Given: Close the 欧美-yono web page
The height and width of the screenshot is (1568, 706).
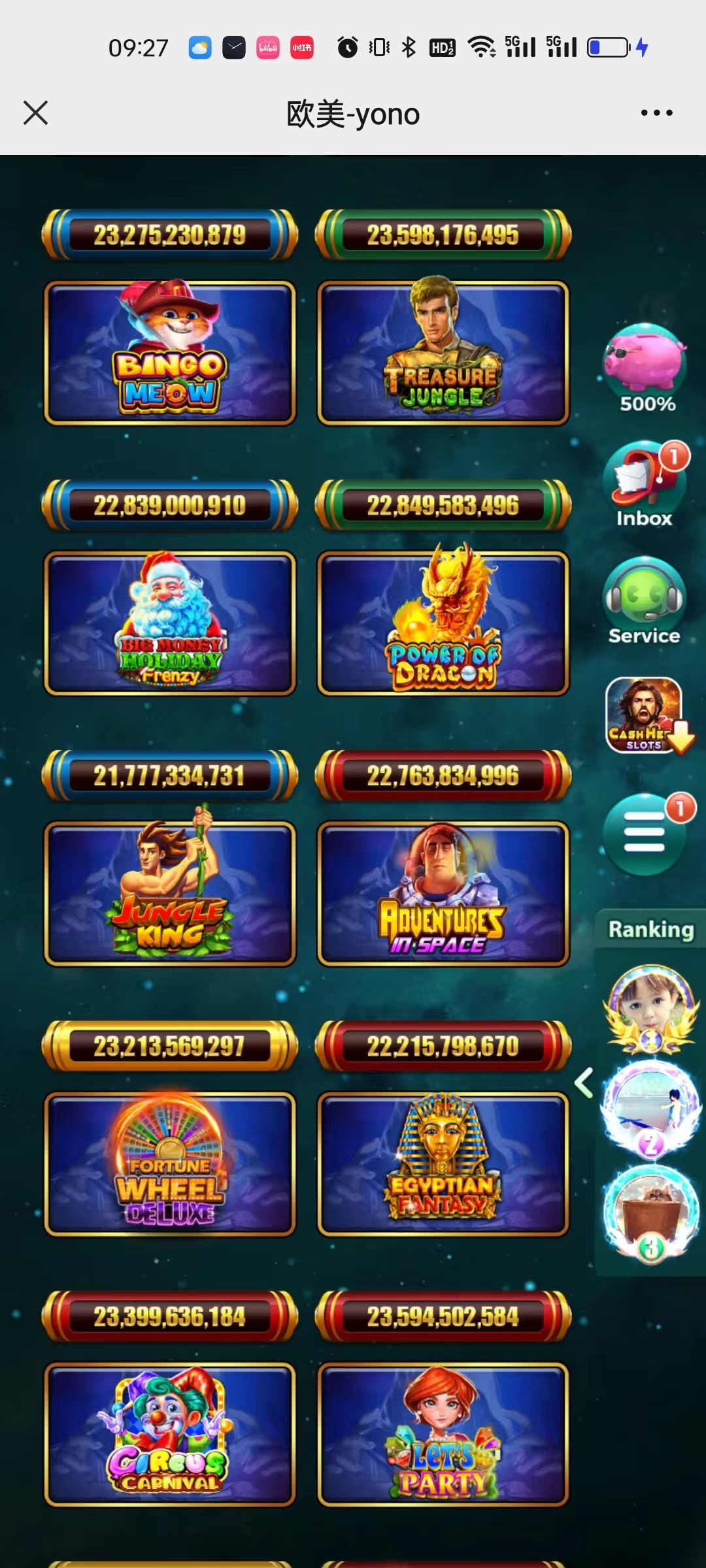Looking at the screenshot, I should point(36,112).
